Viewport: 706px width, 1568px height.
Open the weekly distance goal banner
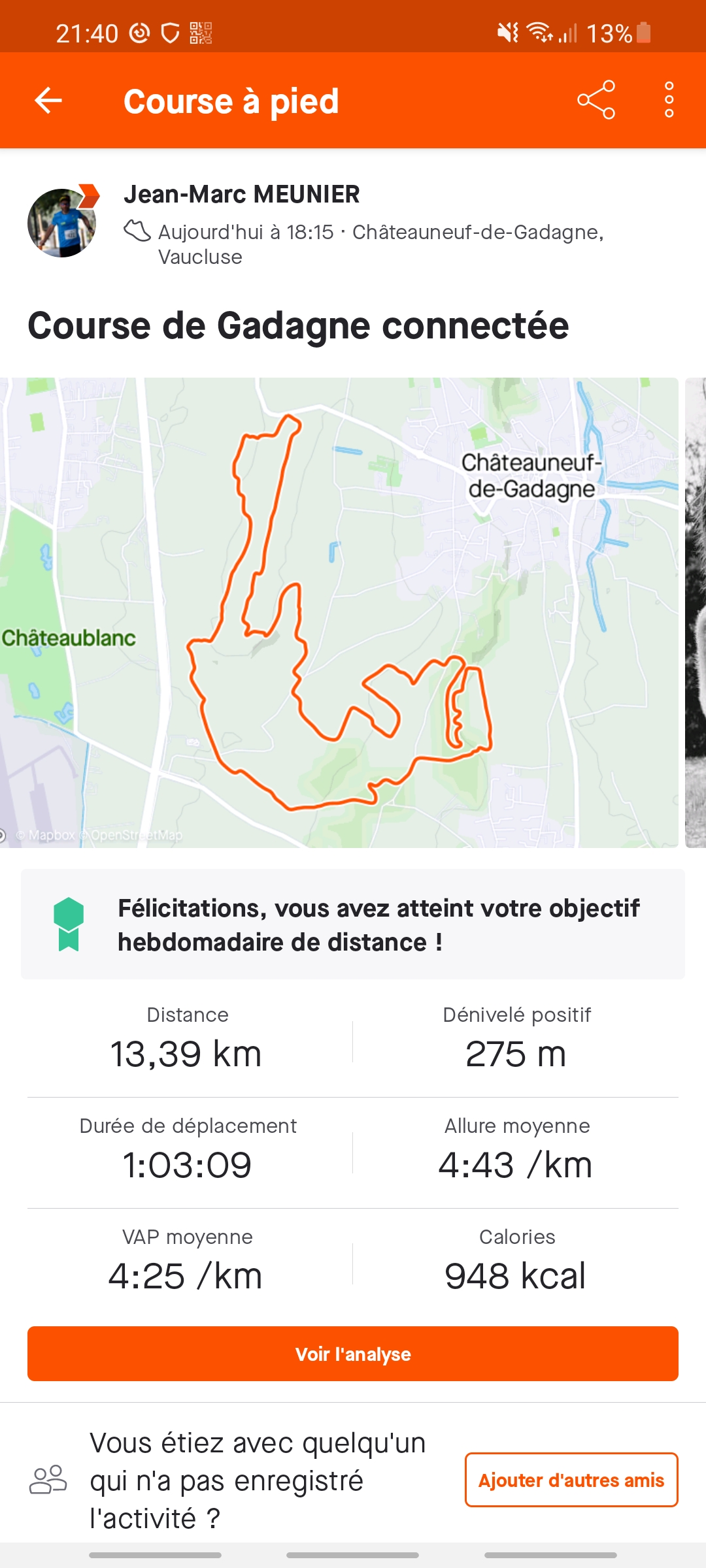[x=353, y=924]
